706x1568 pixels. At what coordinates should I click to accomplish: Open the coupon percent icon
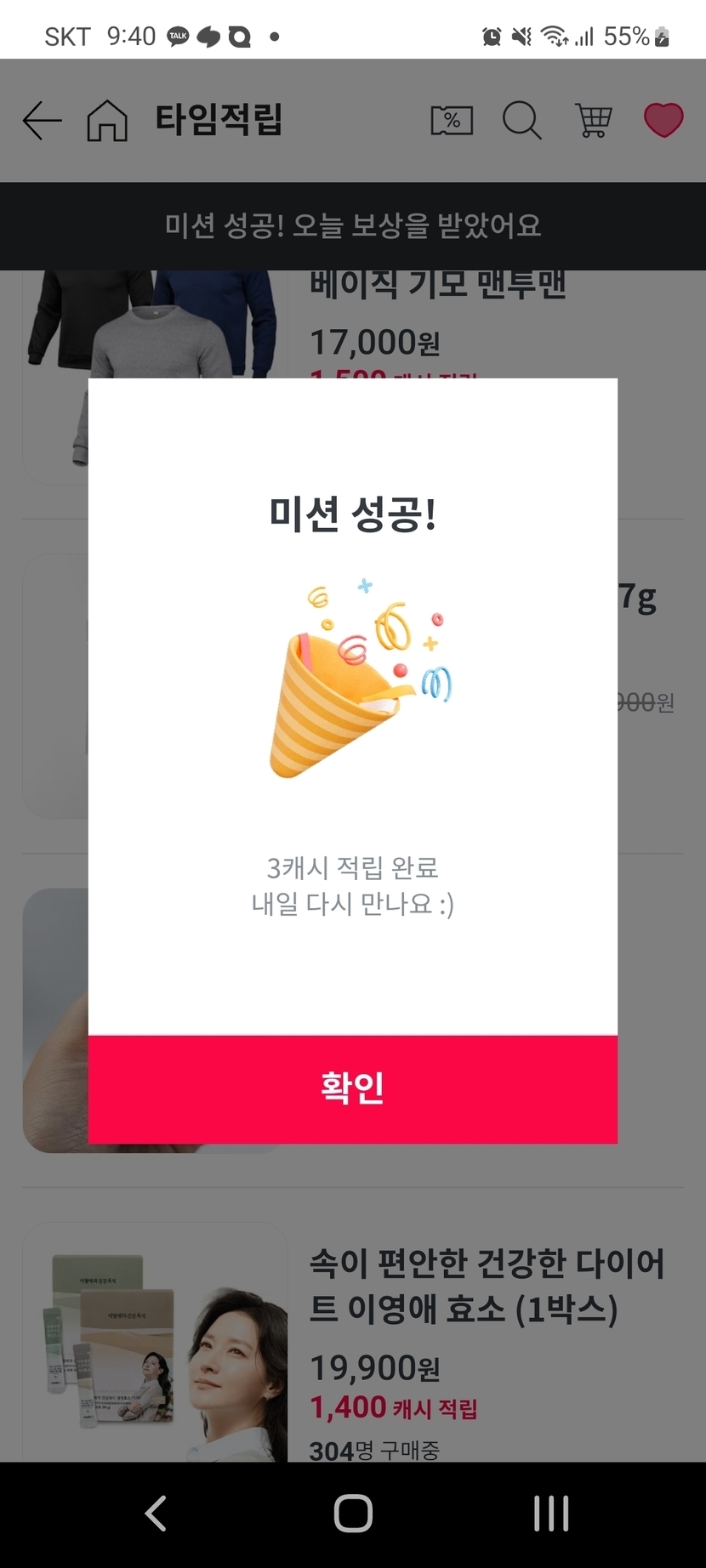452,120
